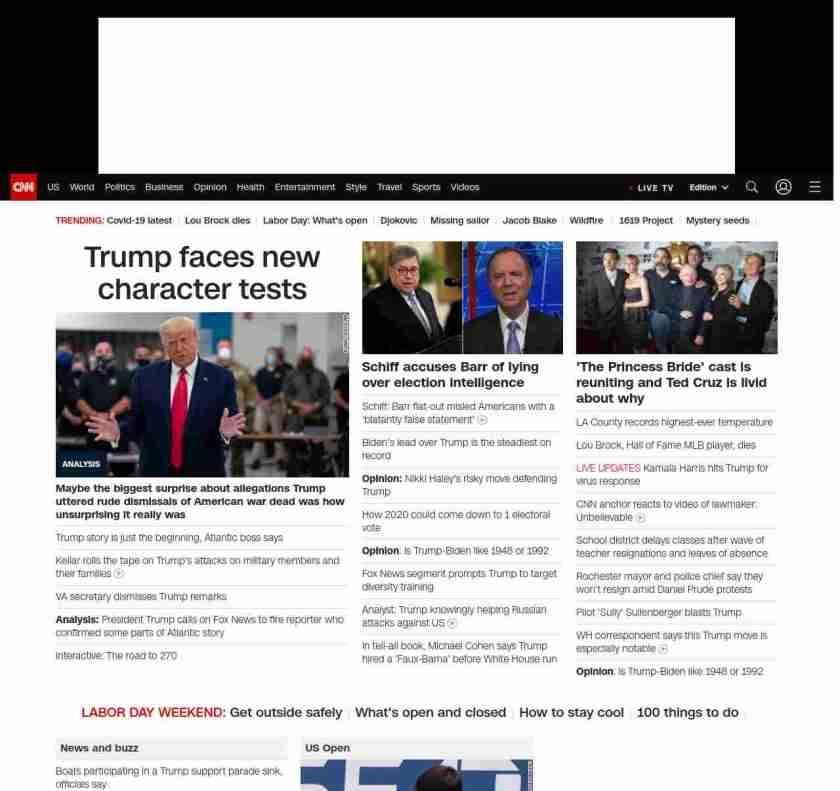Open the Trump rally photo story
840x791 pixels.
tap(202, 394)
